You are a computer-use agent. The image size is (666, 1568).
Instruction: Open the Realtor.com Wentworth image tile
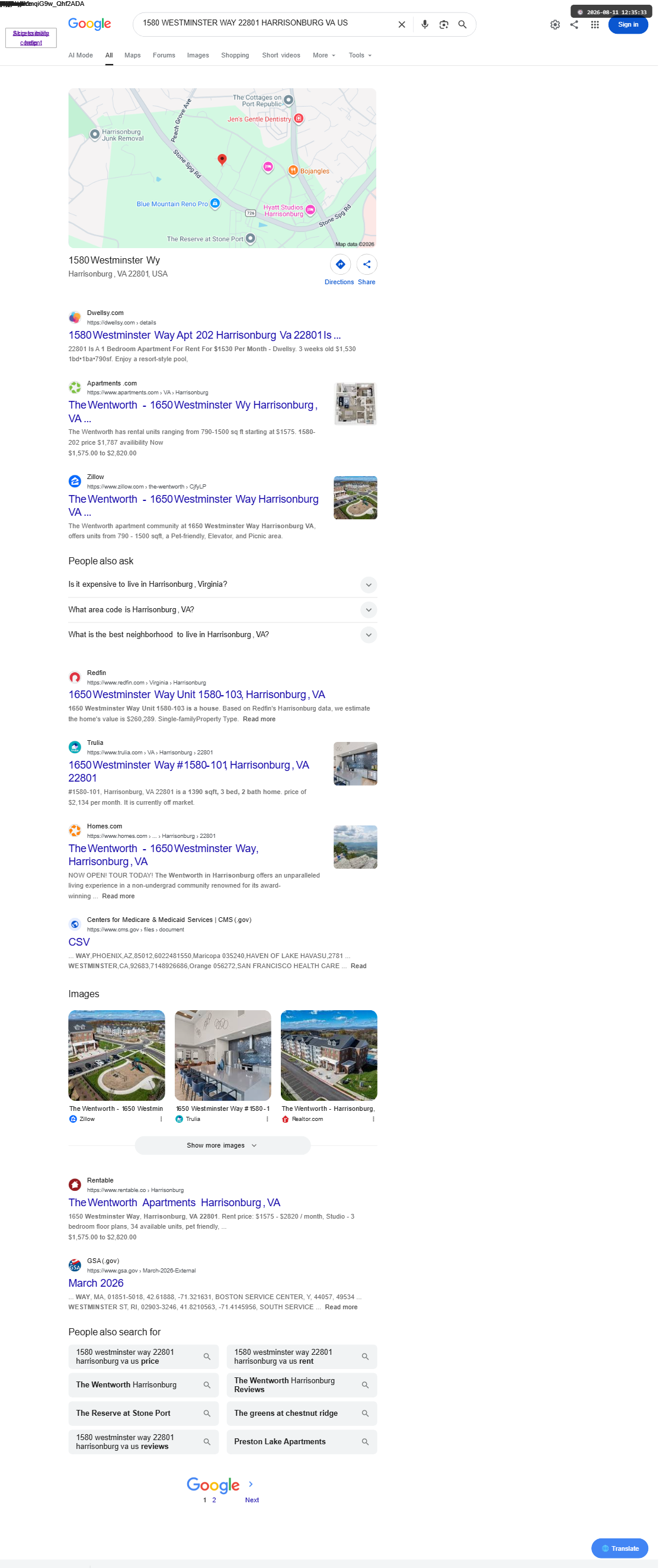click(x=328, y=1066)
